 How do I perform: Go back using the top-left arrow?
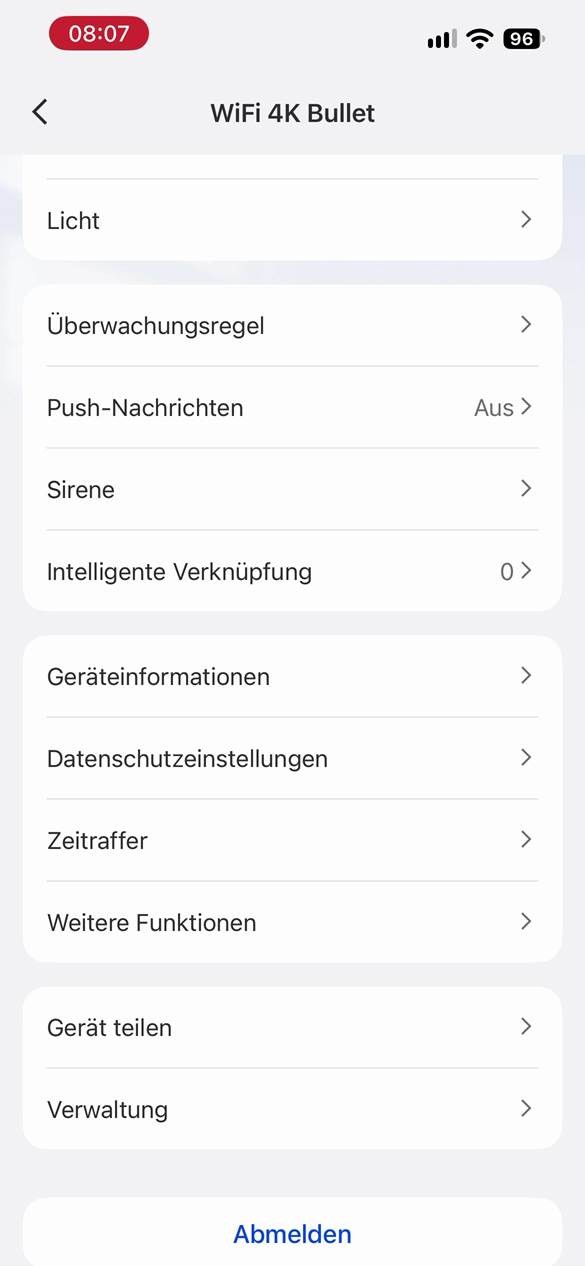click(40, 112)
